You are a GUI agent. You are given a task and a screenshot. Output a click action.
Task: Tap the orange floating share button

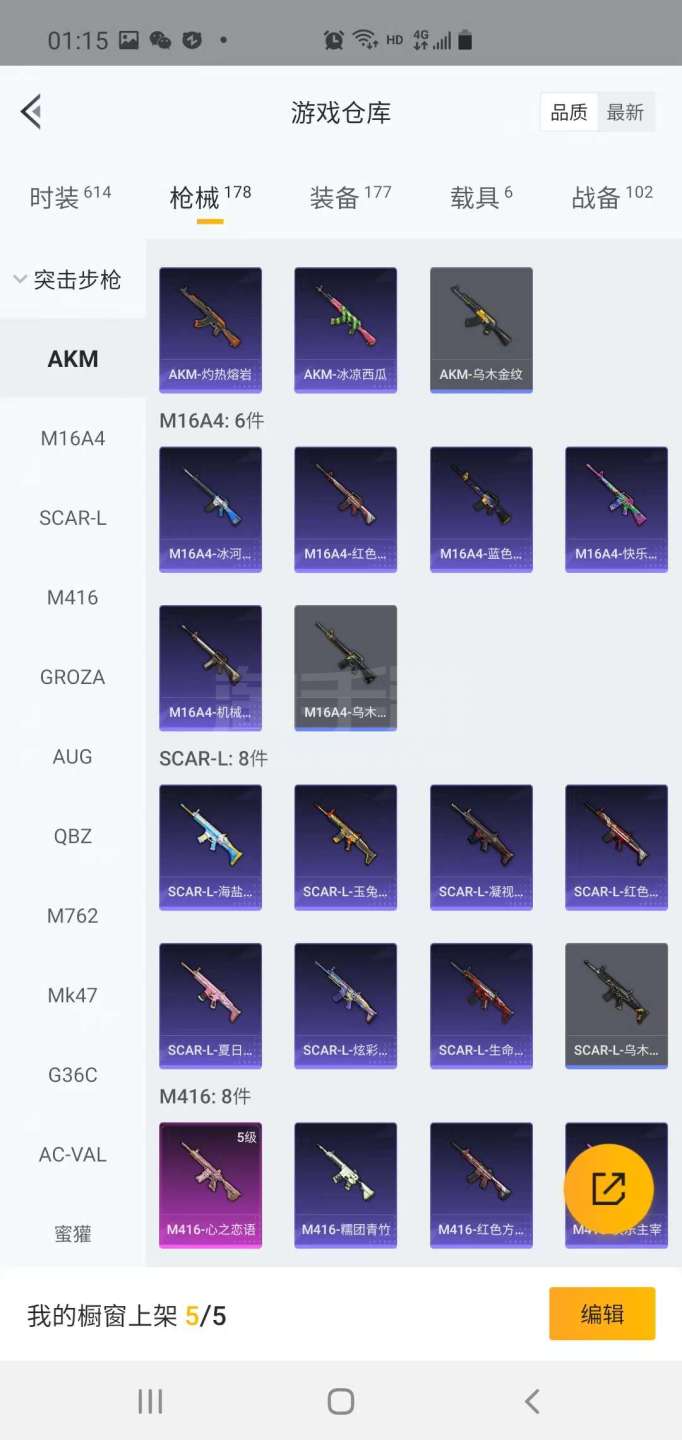point(608,1188)
